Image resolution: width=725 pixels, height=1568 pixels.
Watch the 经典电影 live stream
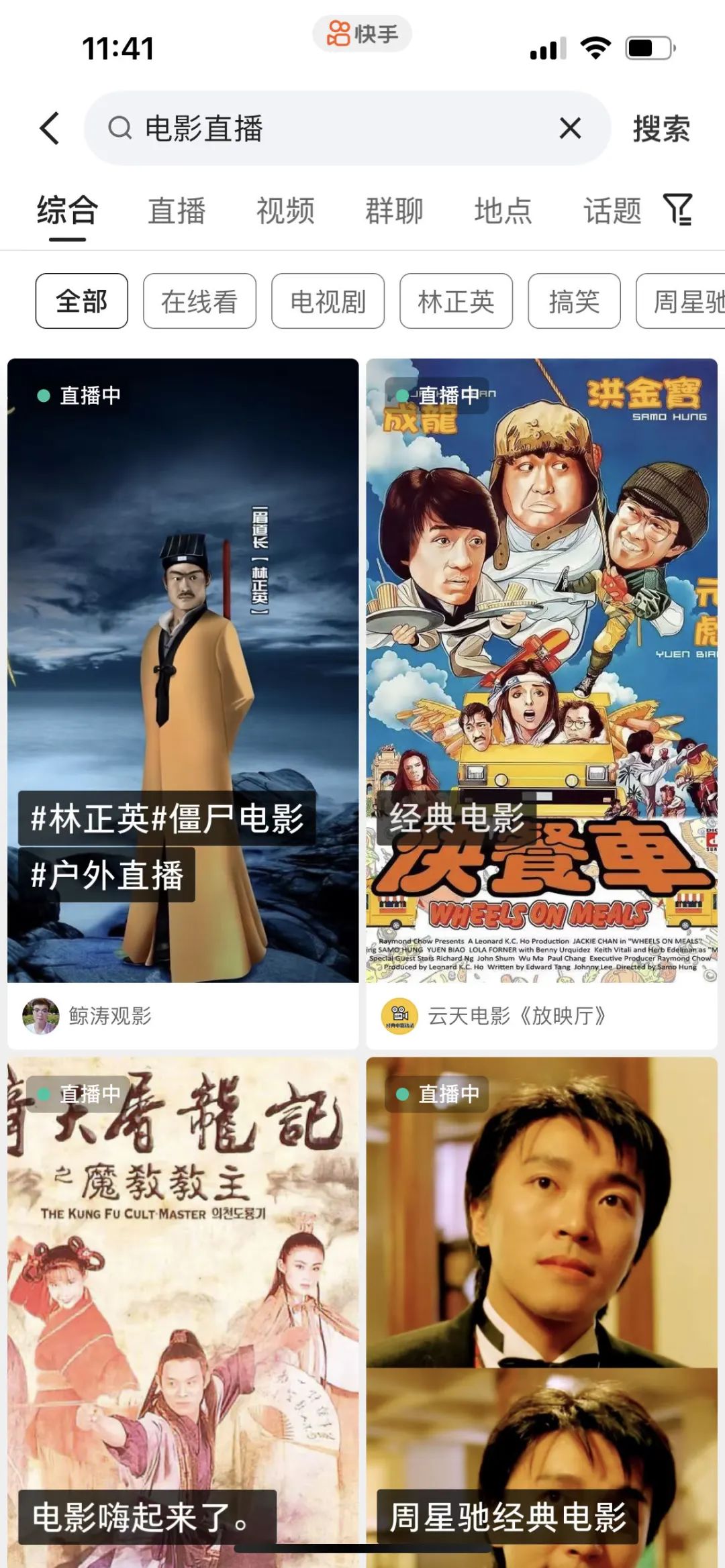coord(542,671)
